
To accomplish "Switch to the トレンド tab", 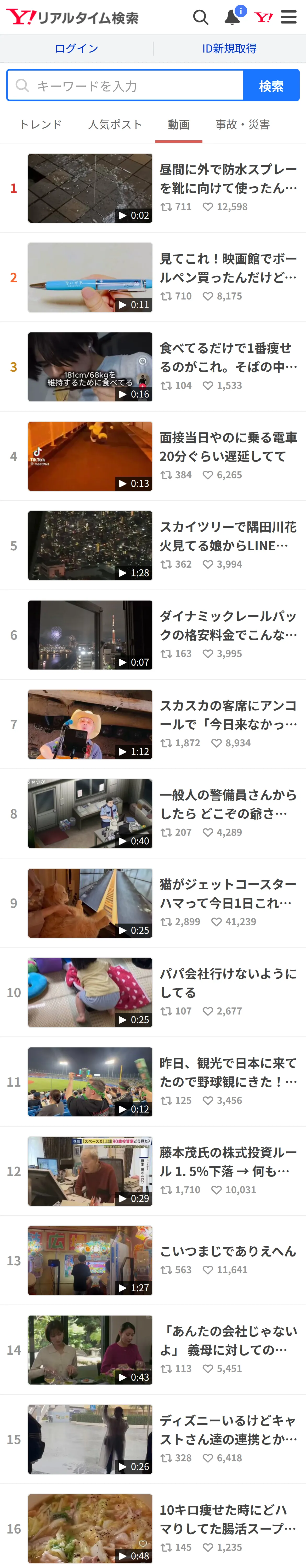I will (41, 125).
